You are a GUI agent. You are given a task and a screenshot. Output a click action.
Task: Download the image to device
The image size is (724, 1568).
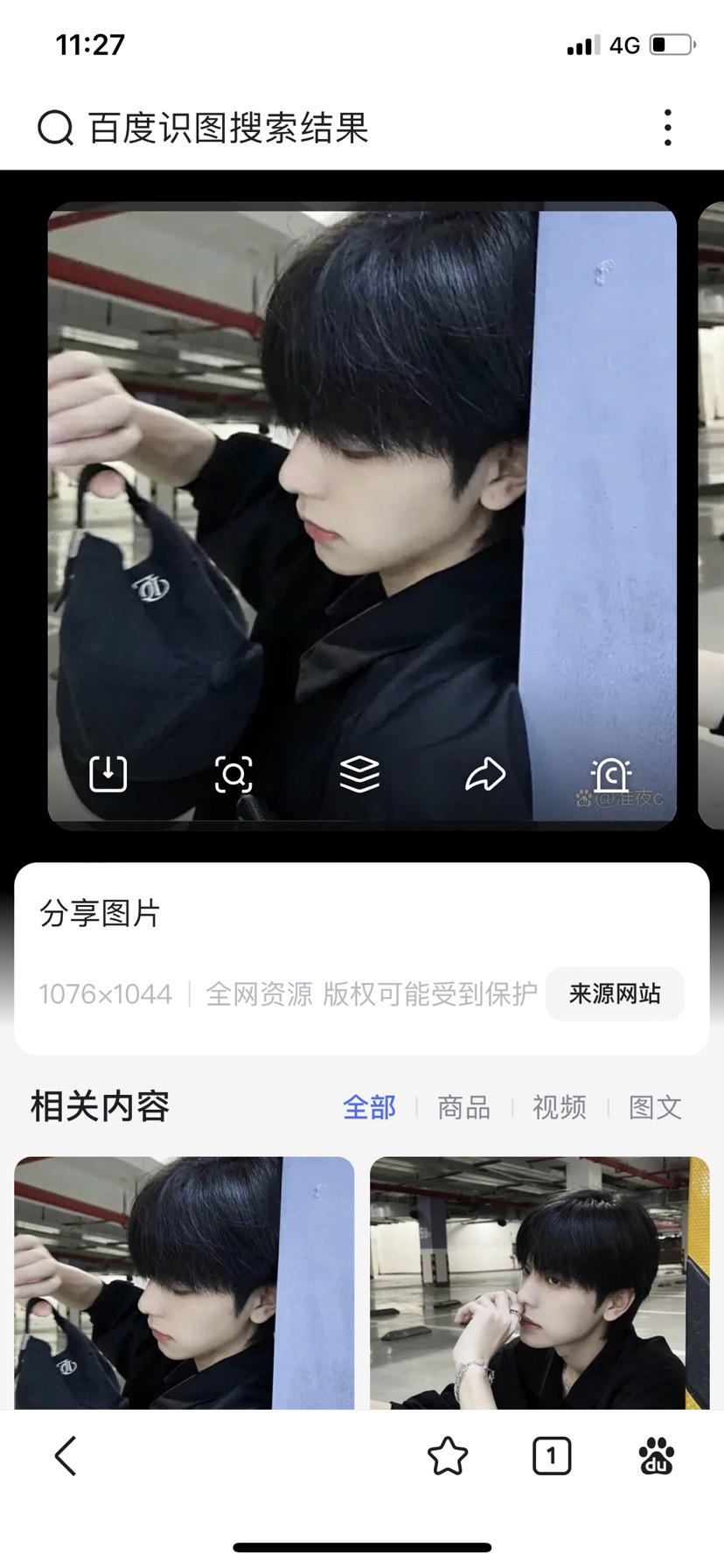pyautogui.click(x=108, y=774)
